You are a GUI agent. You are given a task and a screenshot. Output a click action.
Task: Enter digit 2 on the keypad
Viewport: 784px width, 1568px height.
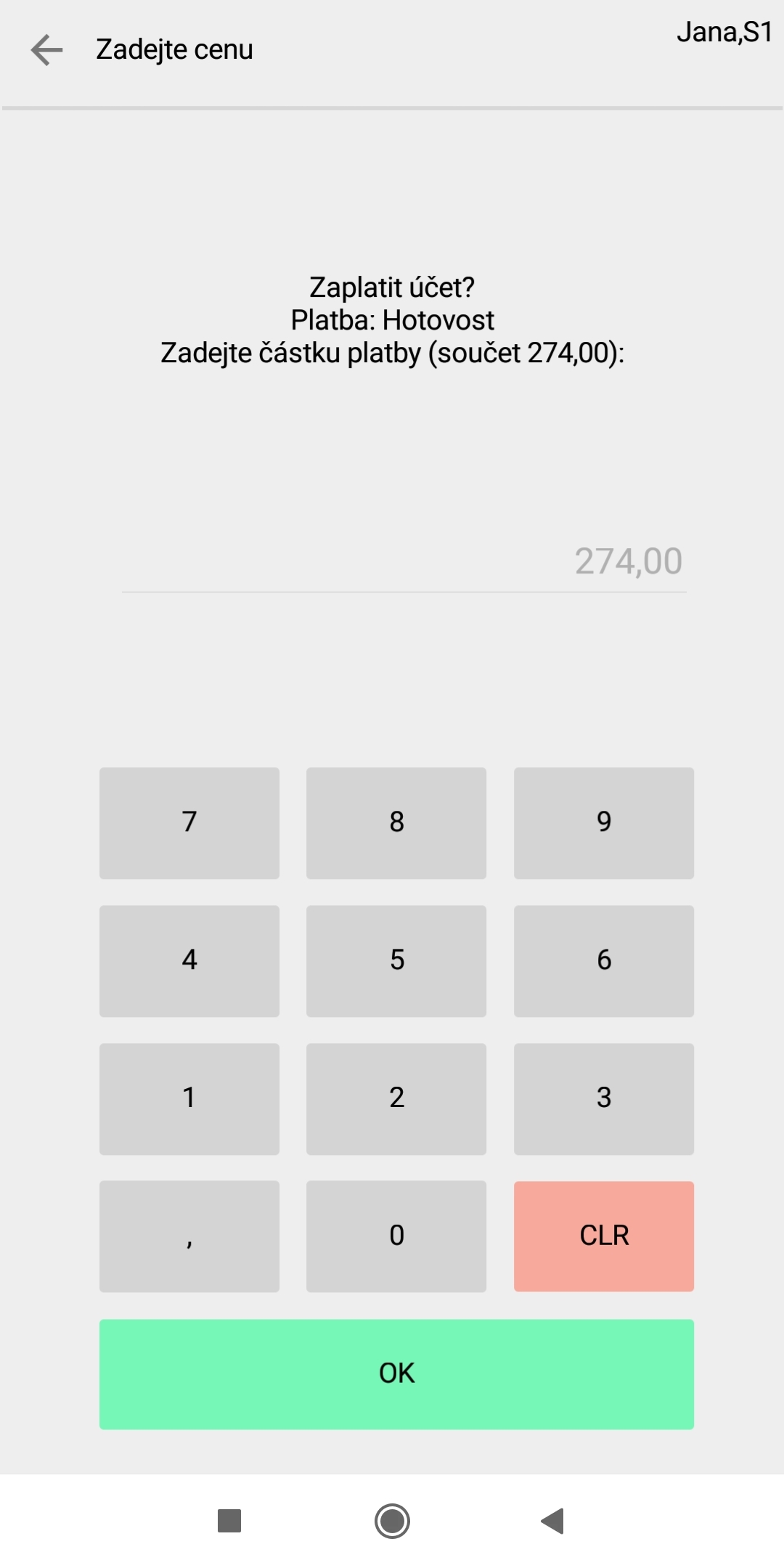(x=396, y=1099)
